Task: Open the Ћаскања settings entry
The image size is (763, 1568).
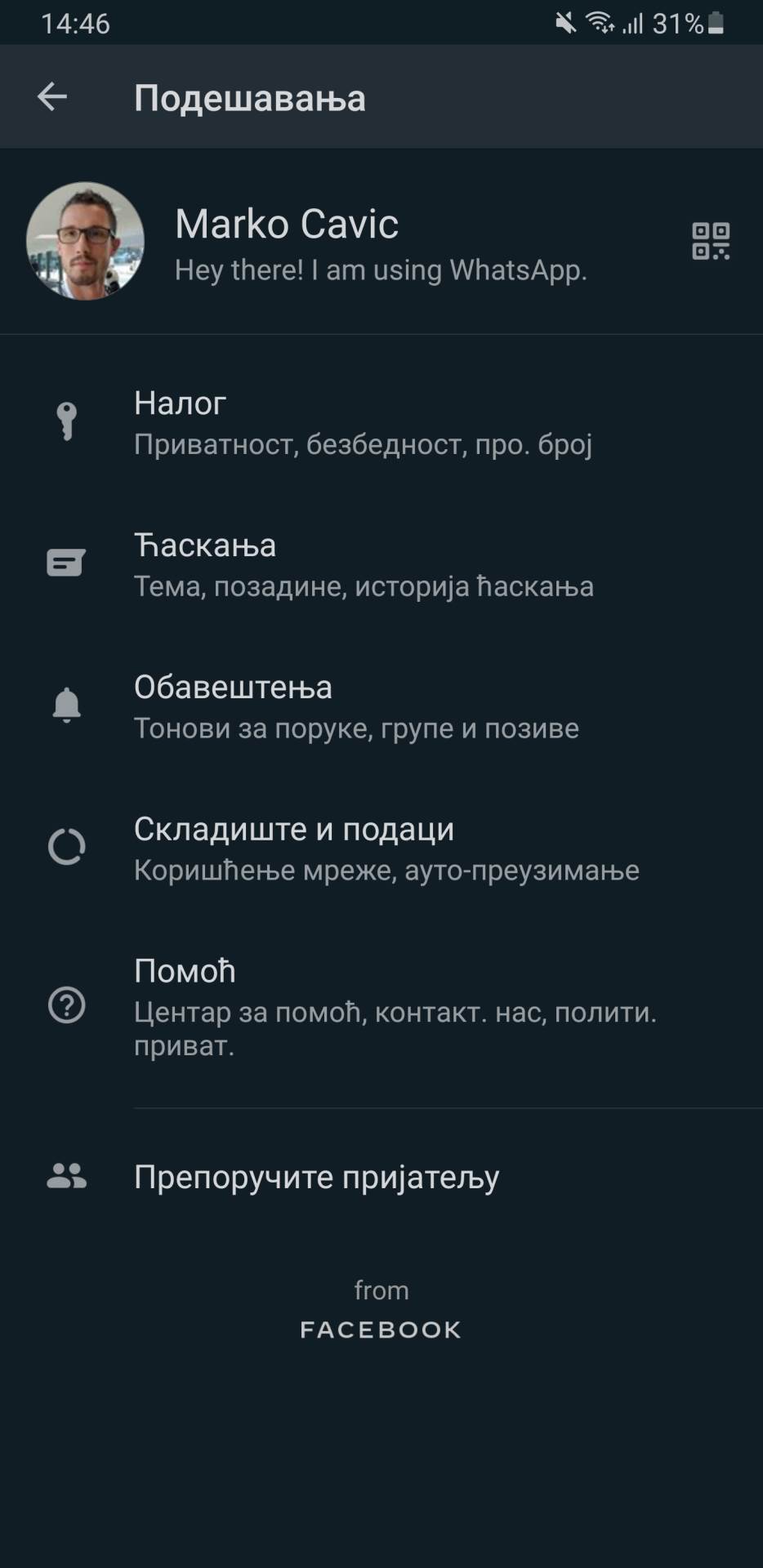Action: (366, 565)
